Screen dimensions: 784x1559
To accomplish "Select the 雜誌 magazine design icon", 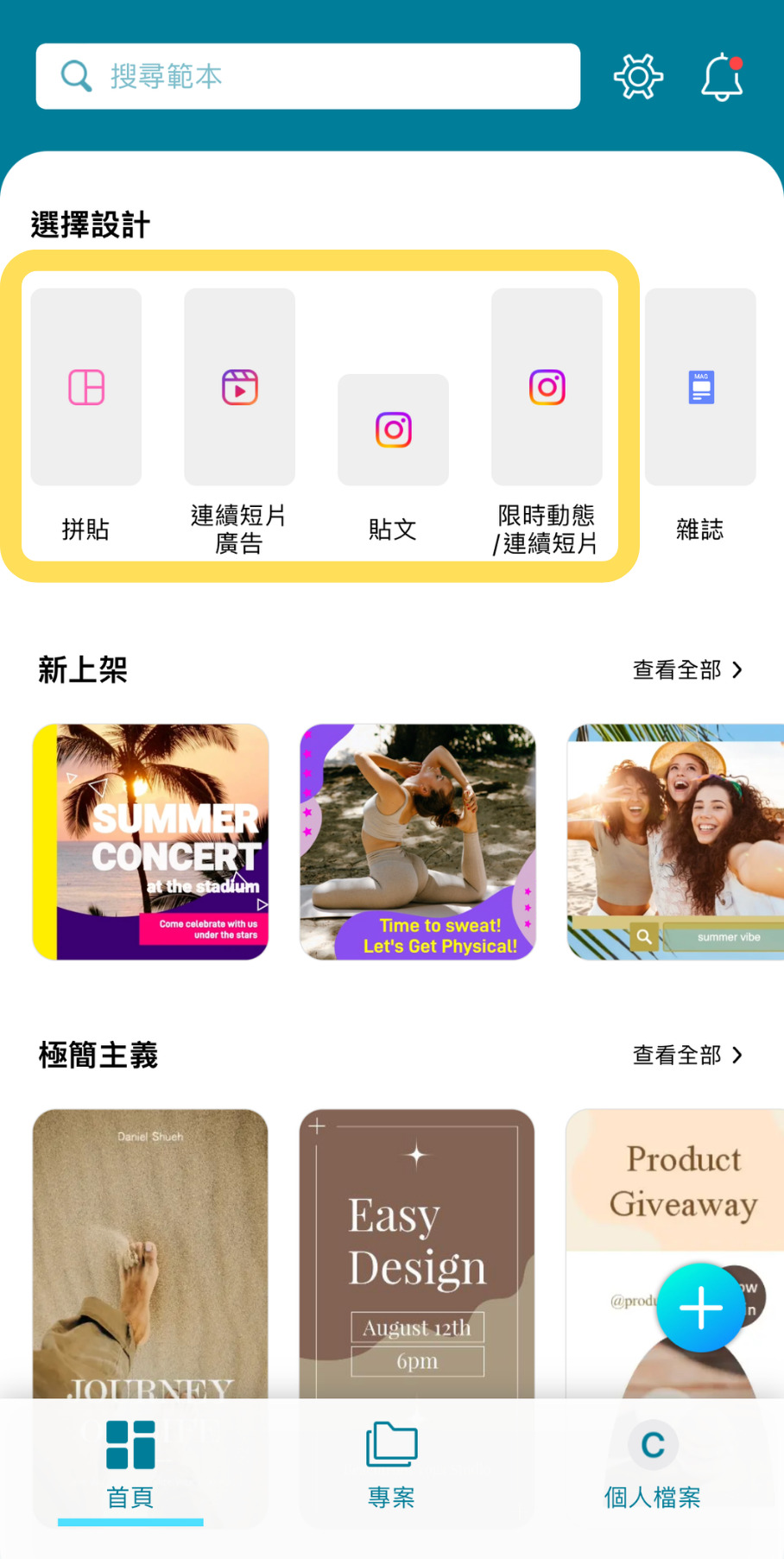I will pos(699,386).
